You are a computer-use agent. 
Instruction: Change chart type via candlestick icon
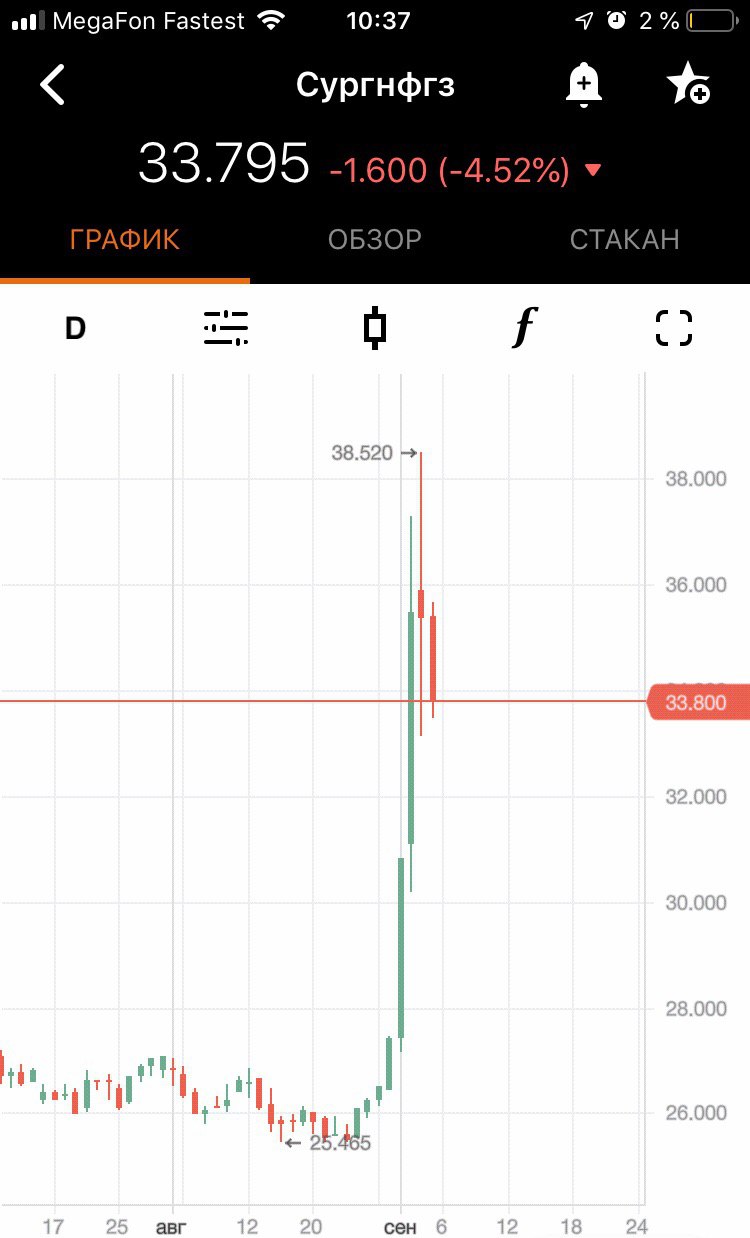click(x=374, y=328)
